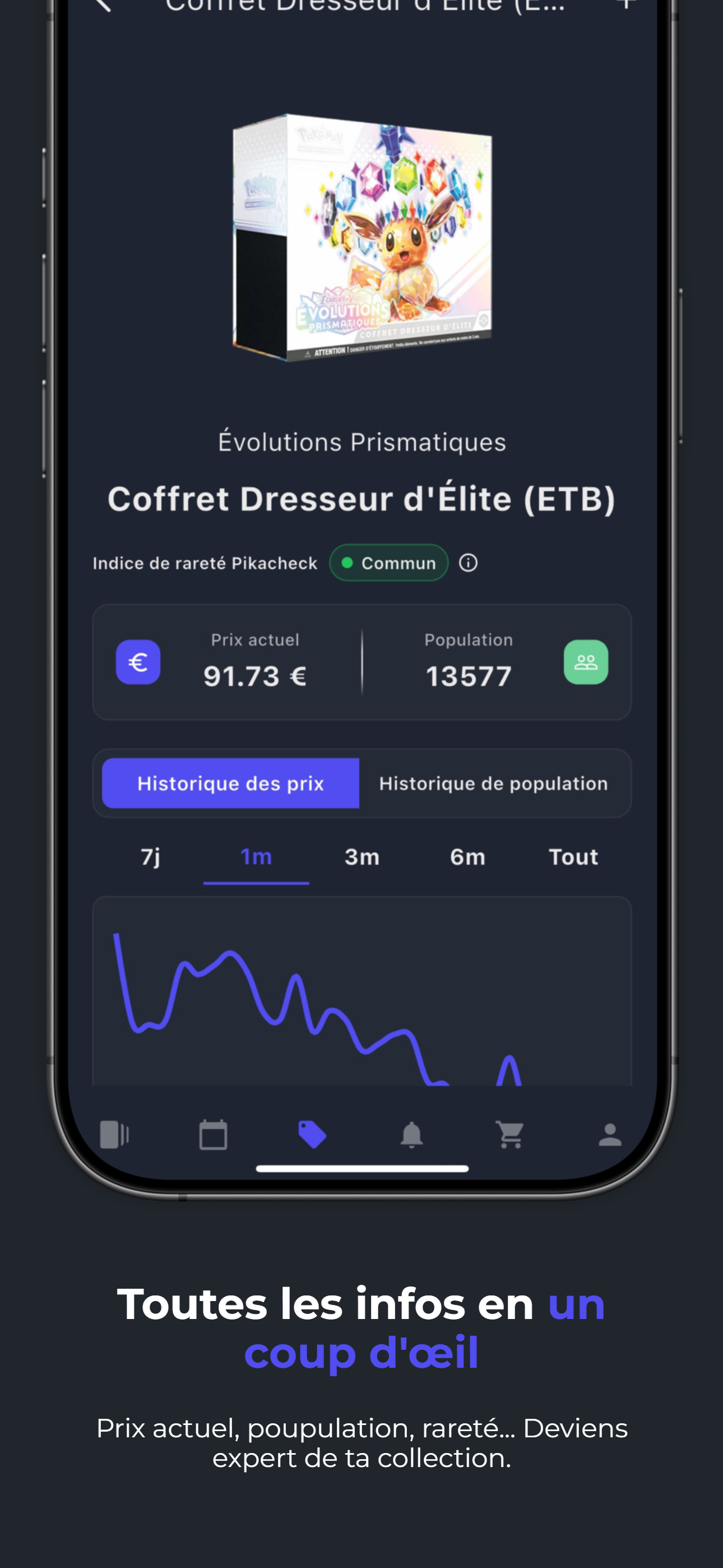Select the Historique des prix tab
Screen dimensions: 723x1568
coord(231,783)
